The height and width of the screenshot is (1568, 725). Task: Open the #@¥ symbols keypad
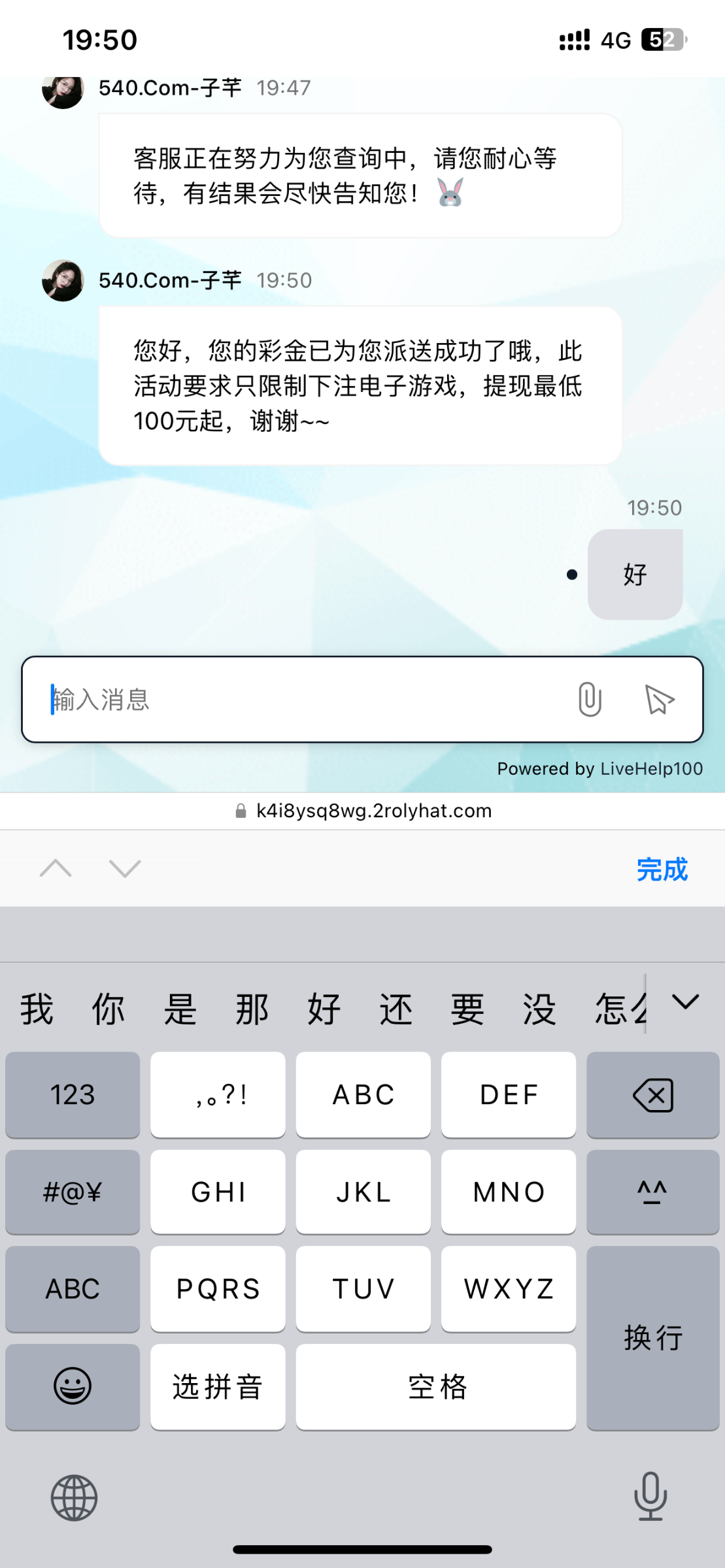[x=73, y=1192]
